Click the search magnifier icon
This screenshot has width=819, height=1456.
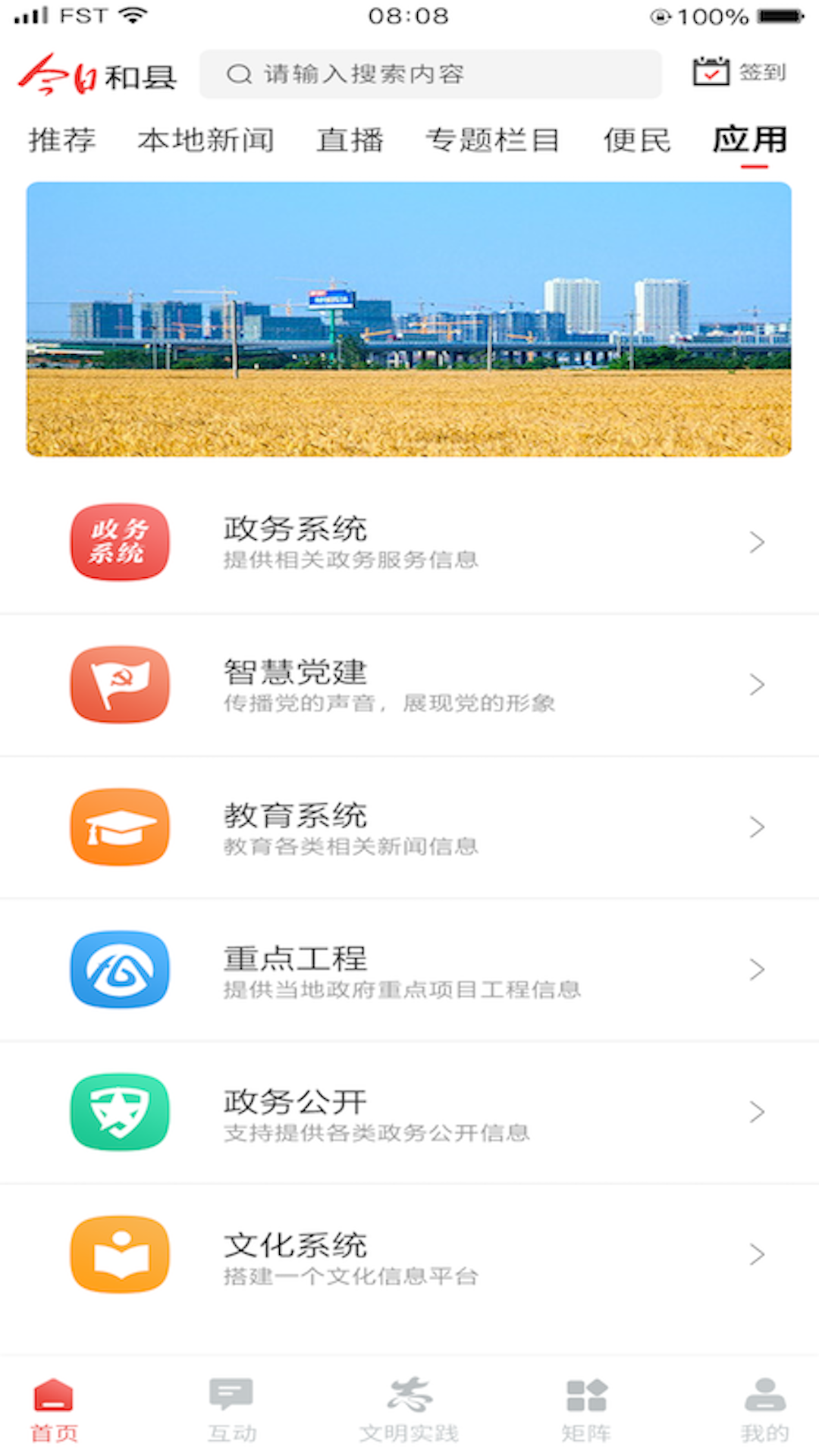240,74
